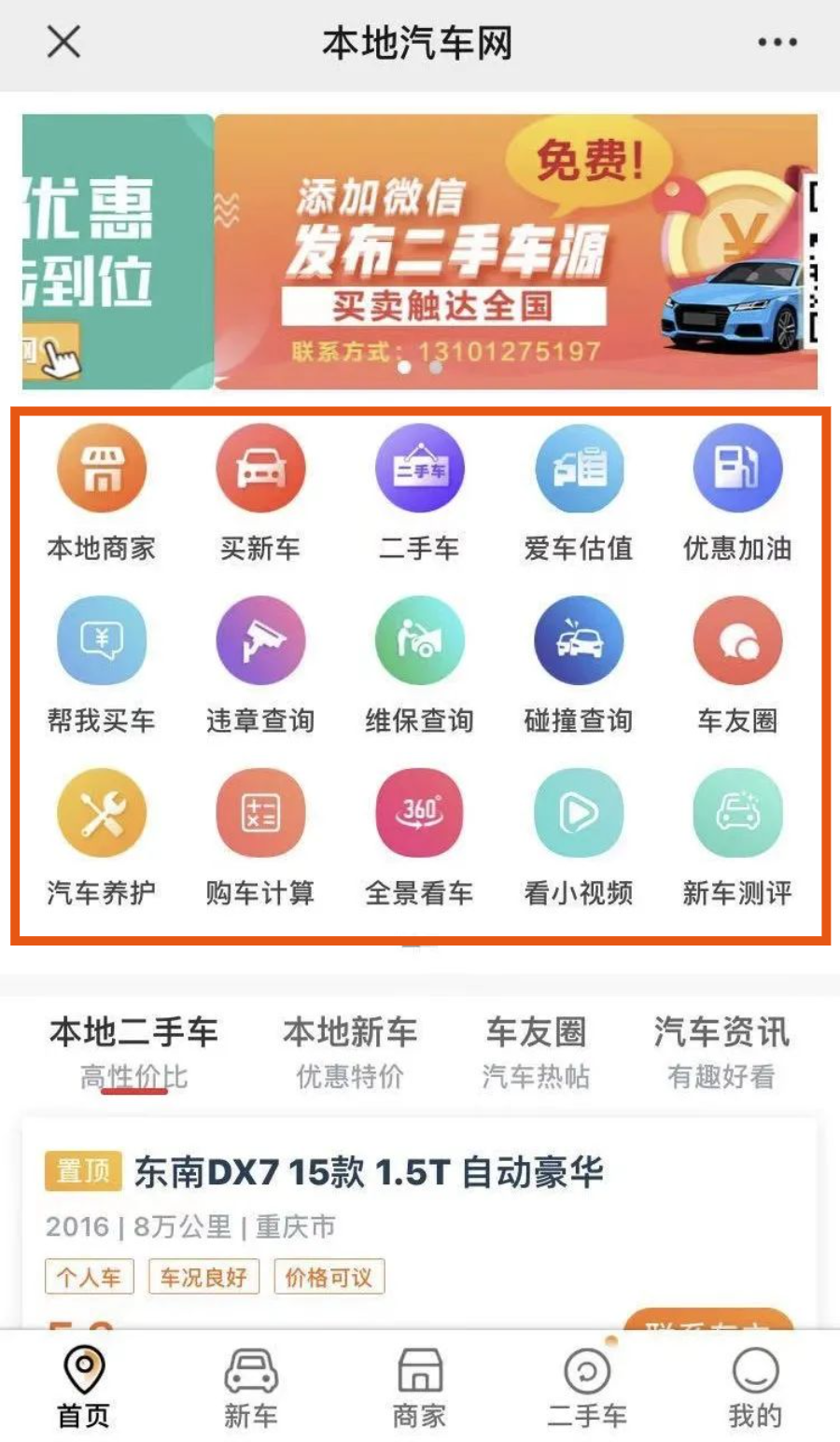
Task: Open the three-dot overflow menu
Action: coord(777,43)
